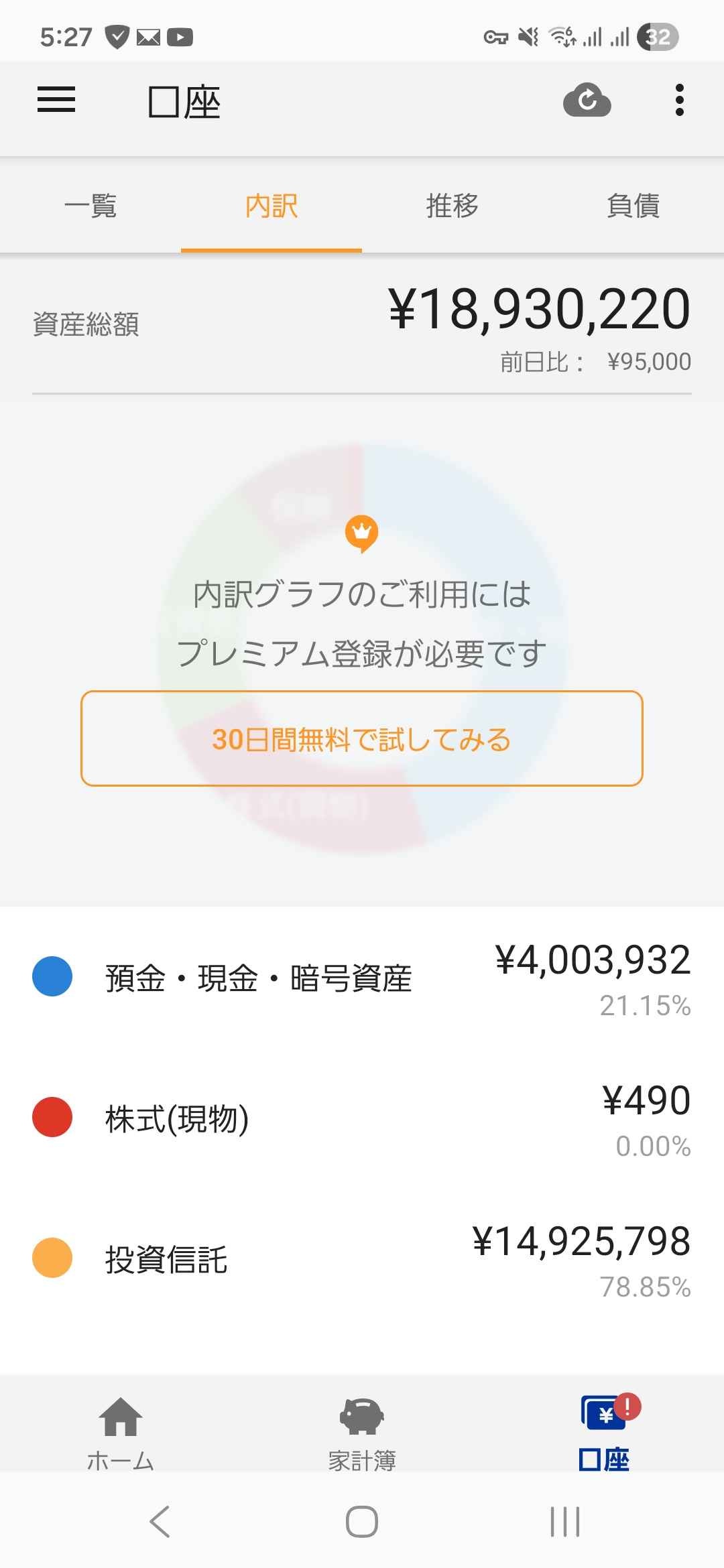Tap 30日間無料で試してみる button

(362, 738)
